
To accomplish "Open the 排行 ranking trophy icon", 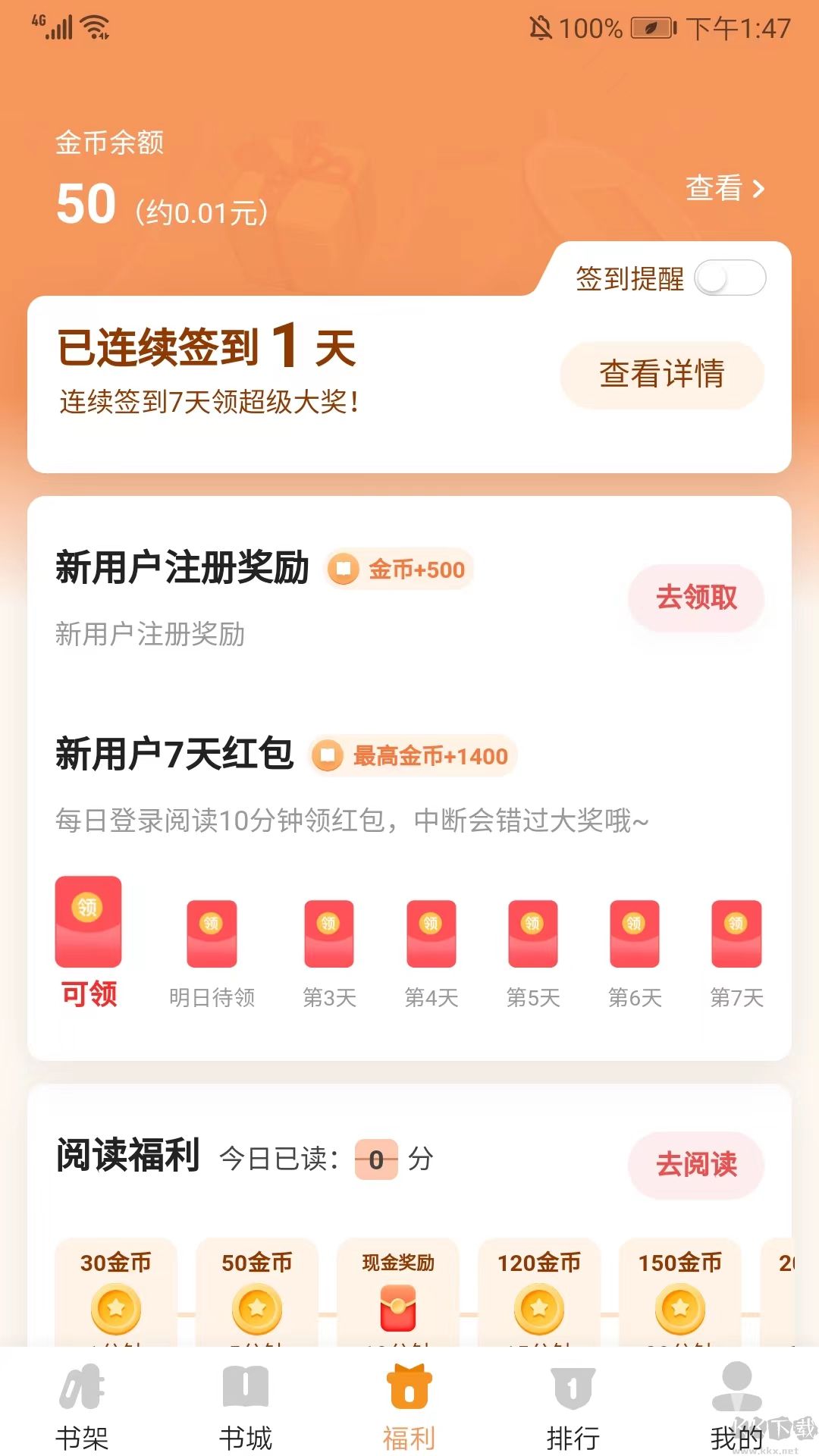I will pos(573,1392).
